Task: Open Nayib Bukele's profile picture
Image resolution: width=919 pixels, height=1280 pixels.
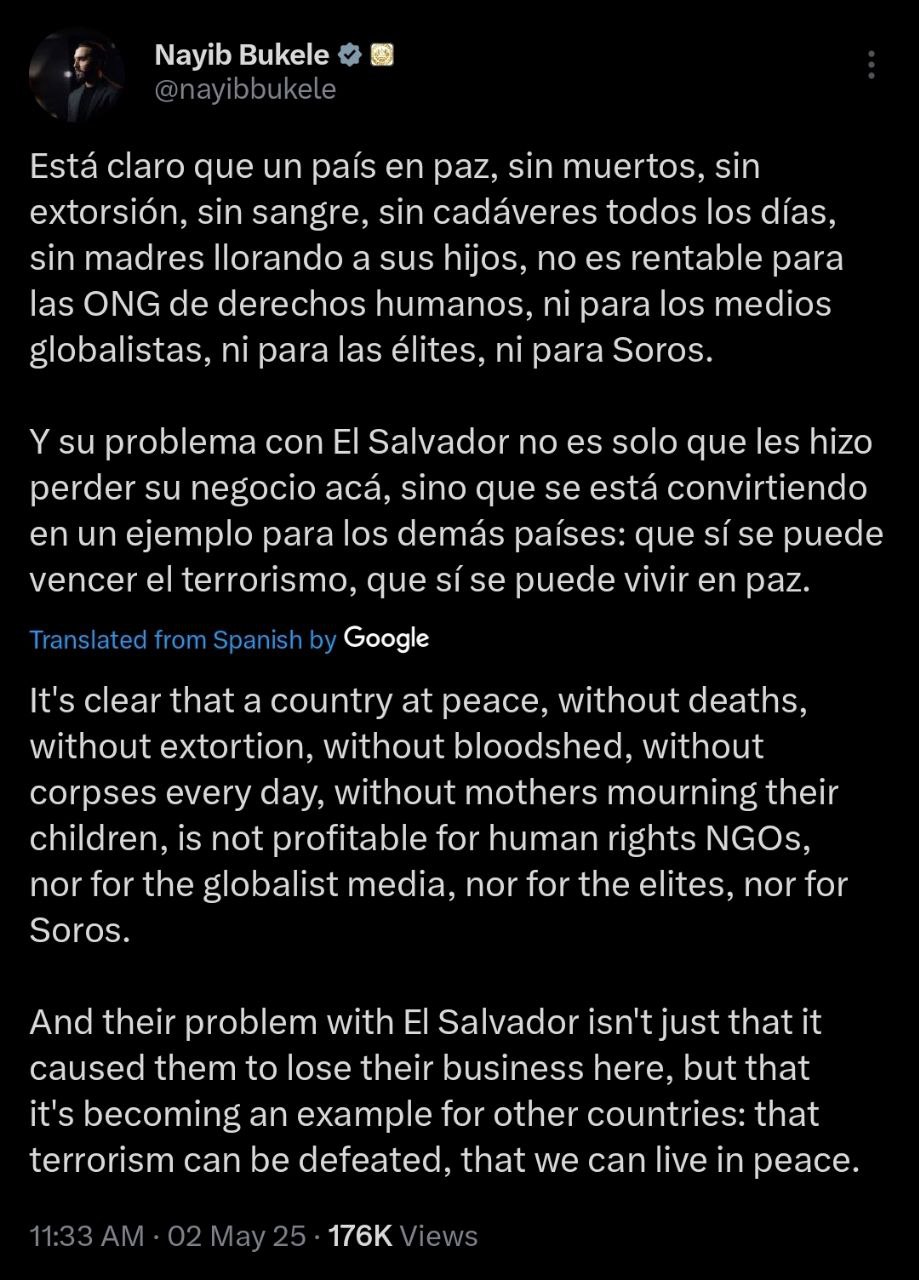Action: (x=77, y=74)
